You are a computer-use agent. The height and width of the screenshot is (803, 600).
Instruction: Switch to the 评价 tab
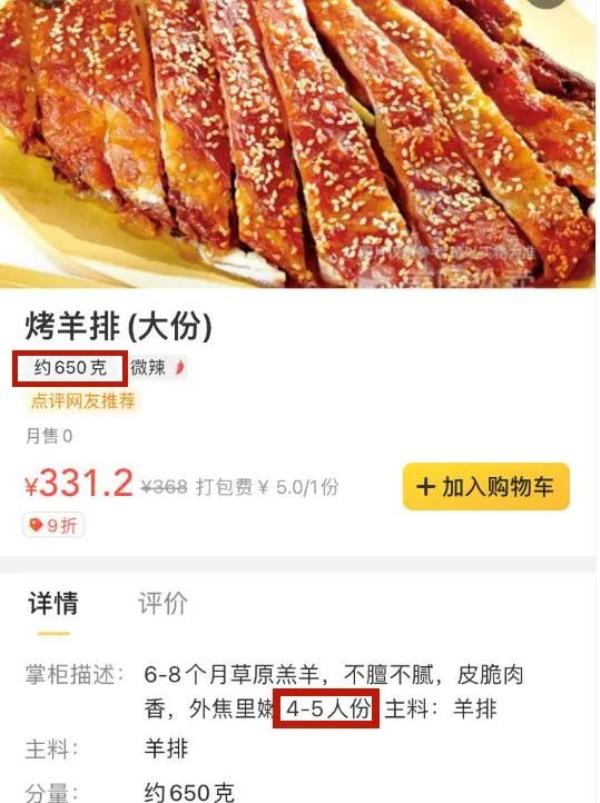pyautogui.click(x=162, y=604)
